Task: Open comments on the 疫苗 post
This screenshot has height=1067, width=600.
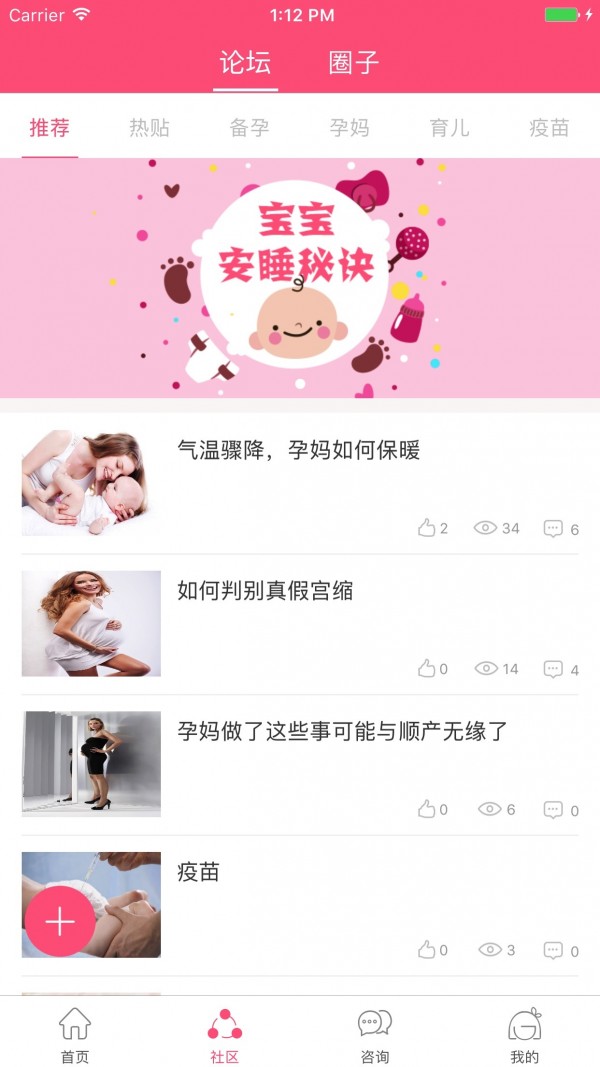Action: (553, 951)
